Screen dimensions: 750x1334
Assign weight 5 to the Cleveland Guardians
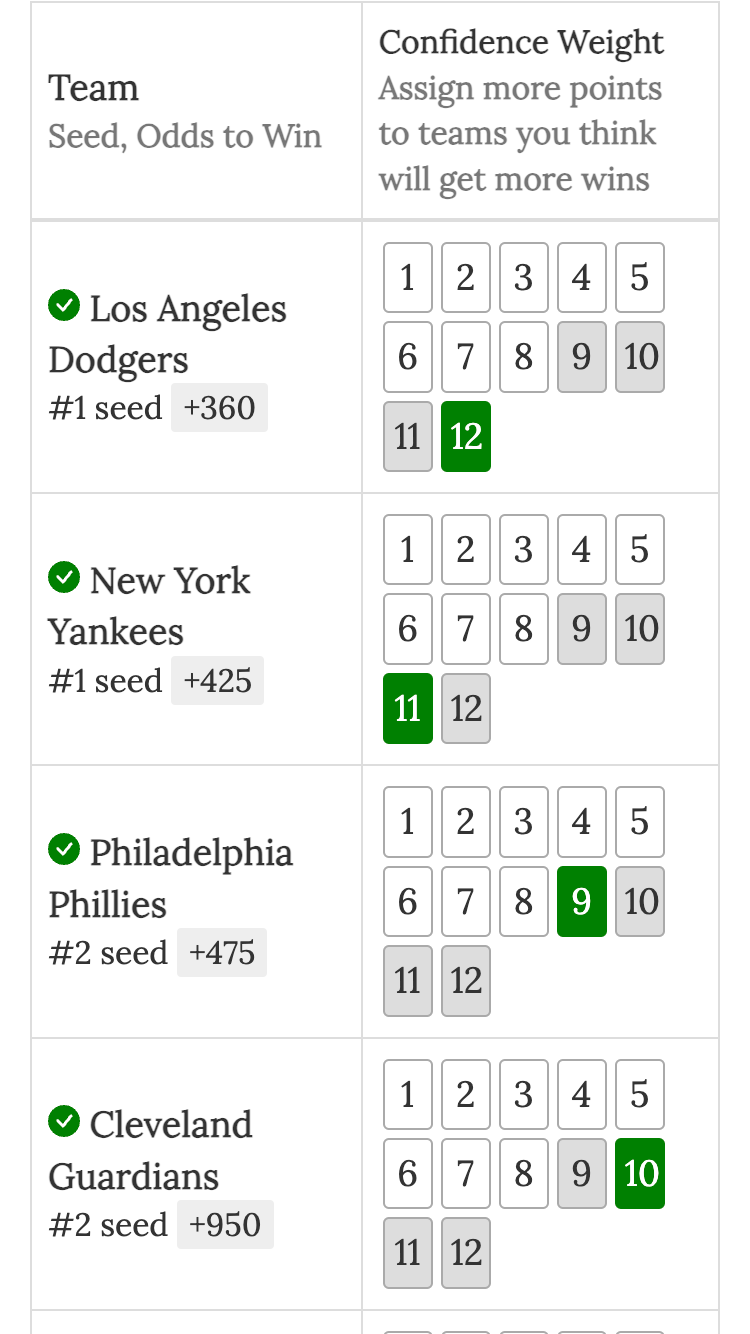(x=639, y=1094)
